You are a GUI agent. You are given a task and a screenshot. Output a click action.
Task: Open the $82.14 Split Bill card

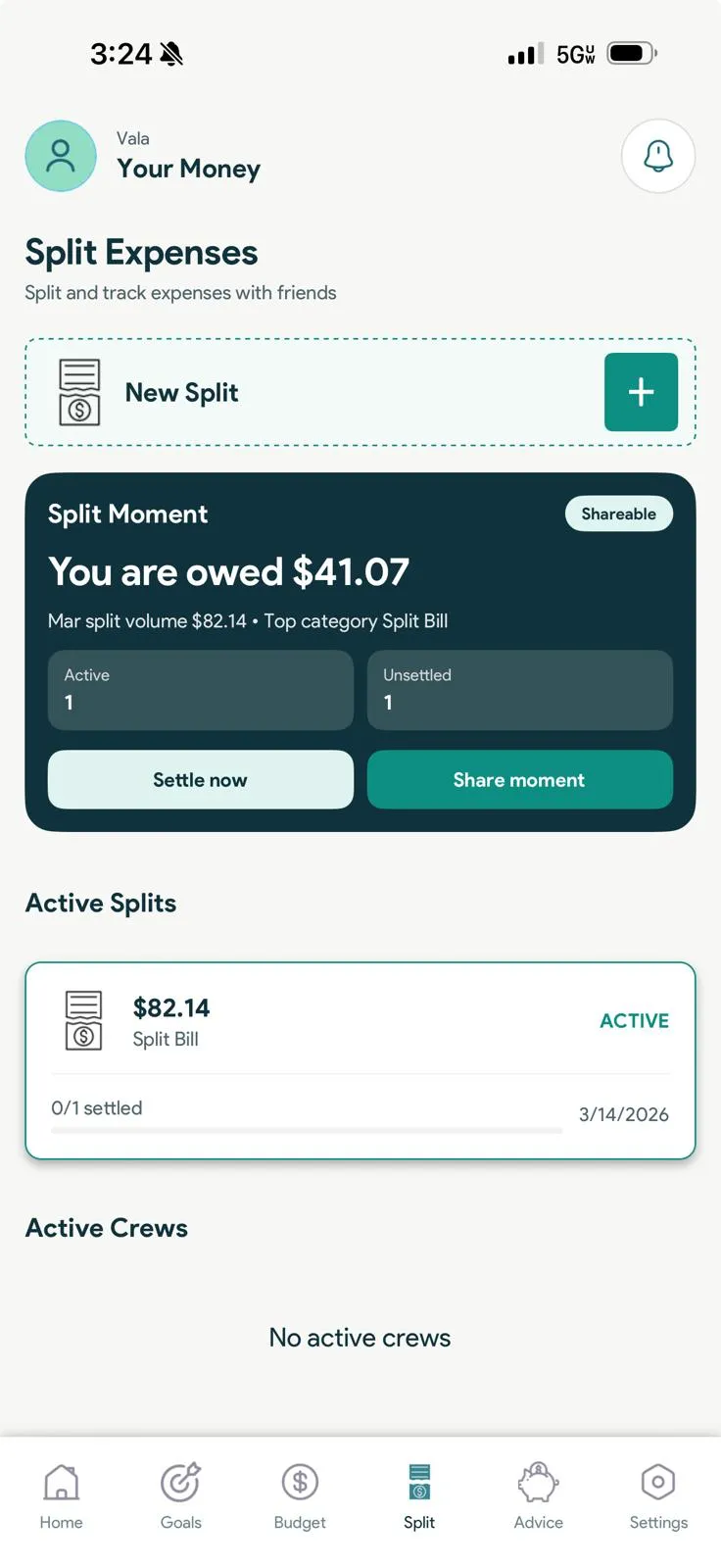click(360, 1060)
